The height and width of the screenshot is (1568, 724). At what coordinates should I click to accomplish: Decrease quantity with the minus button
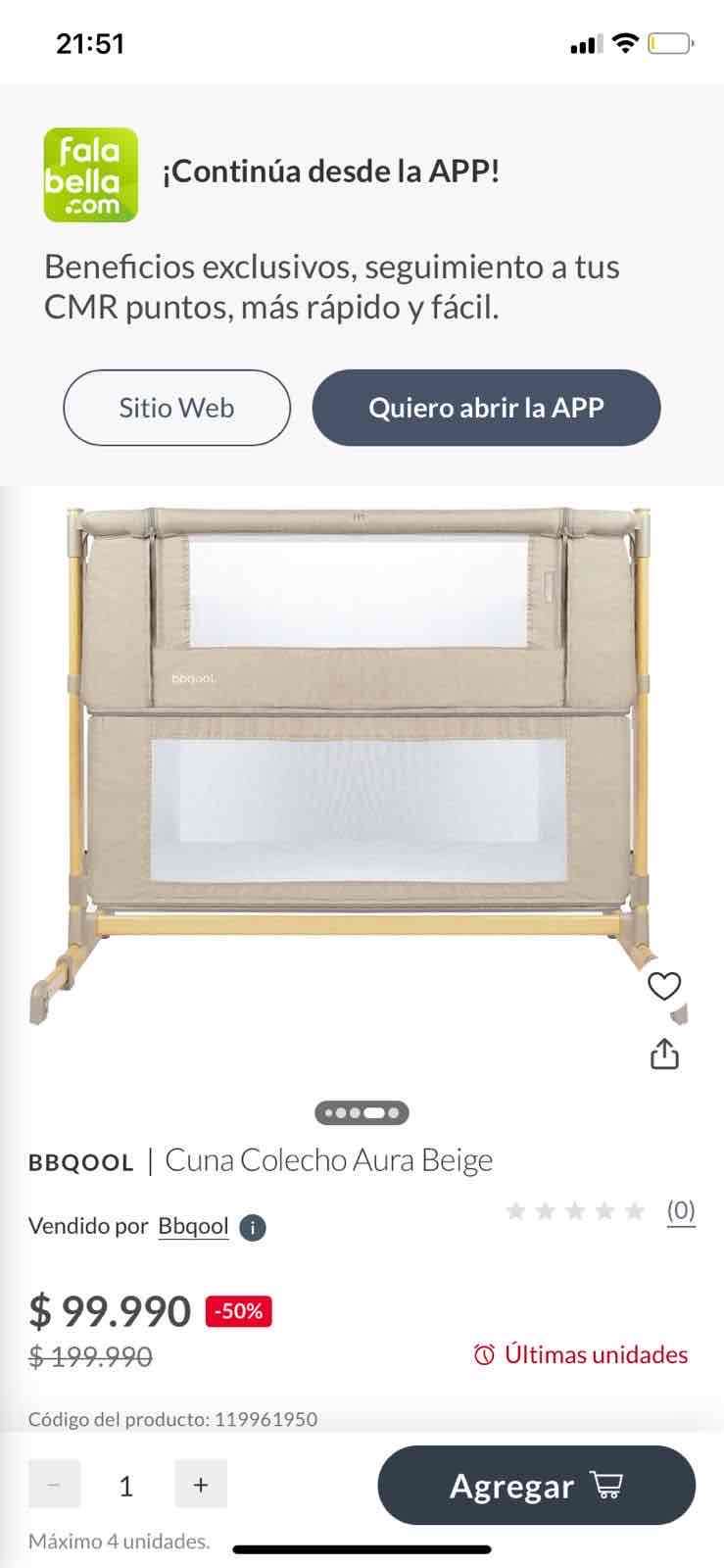54,1485
